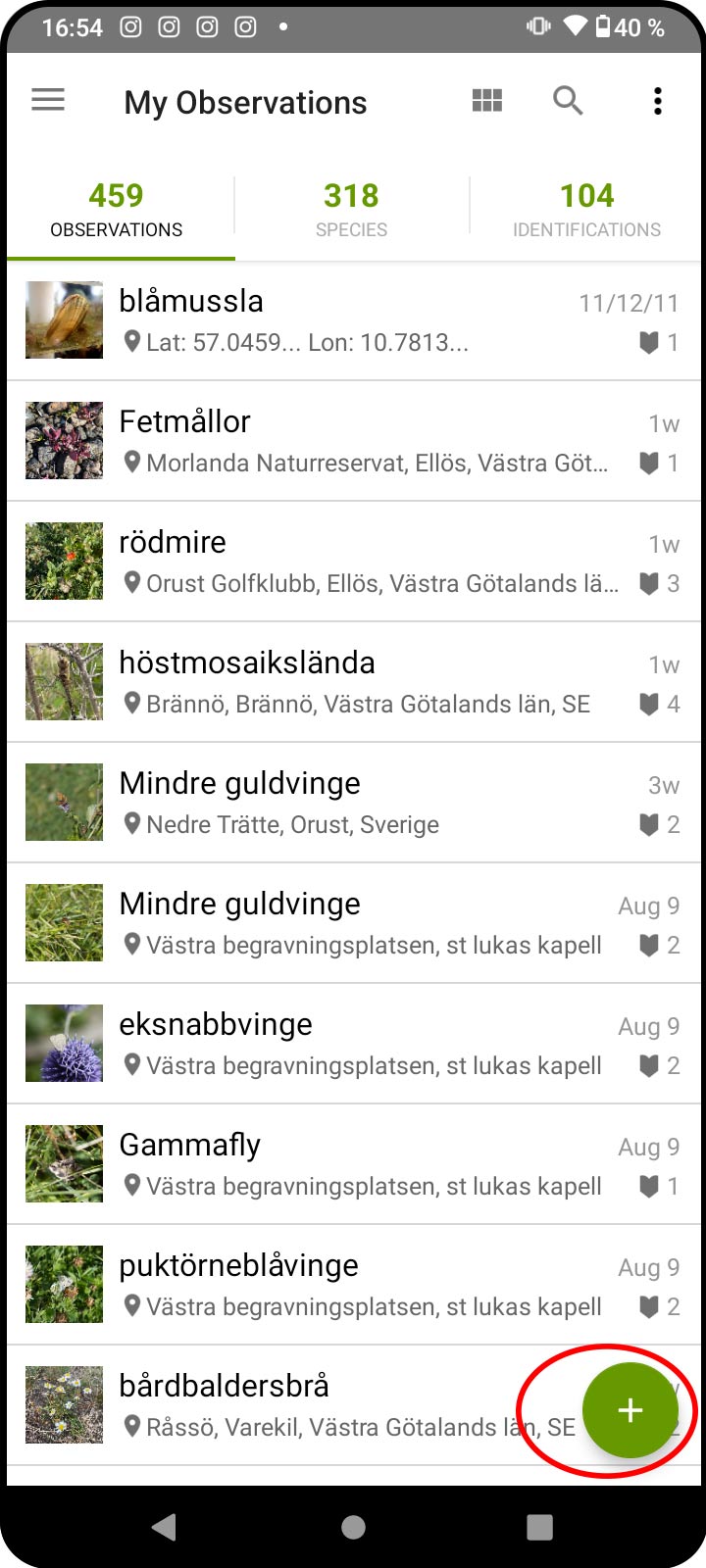Viewport: 706px width, 1568px height.
Task: Open the Fetmållor observation
Action: [353, 441]
